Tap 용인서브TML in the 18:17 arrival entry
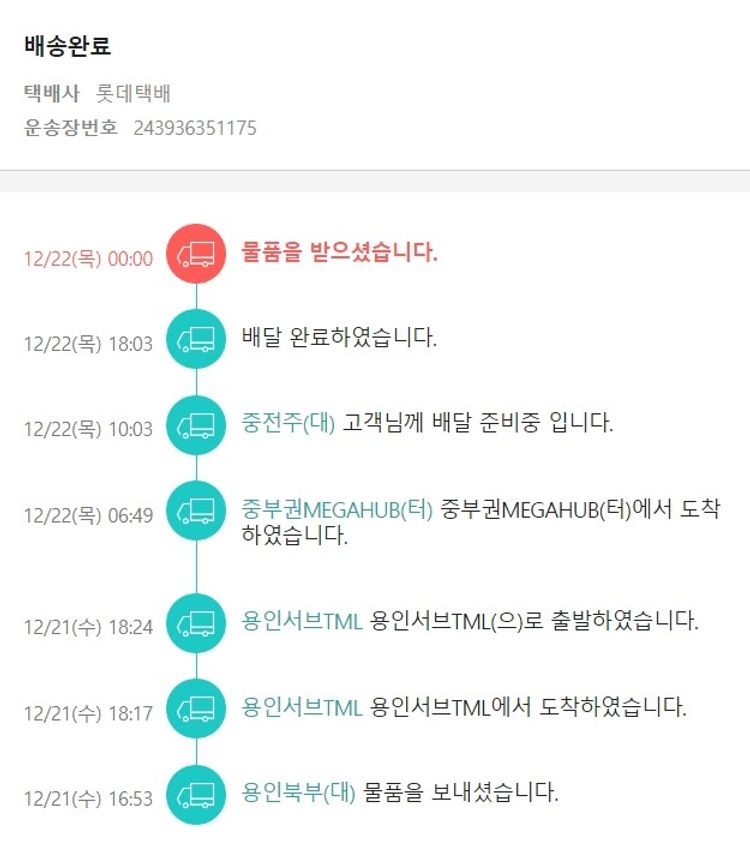The image size is (750, 850). coord(302,708)
